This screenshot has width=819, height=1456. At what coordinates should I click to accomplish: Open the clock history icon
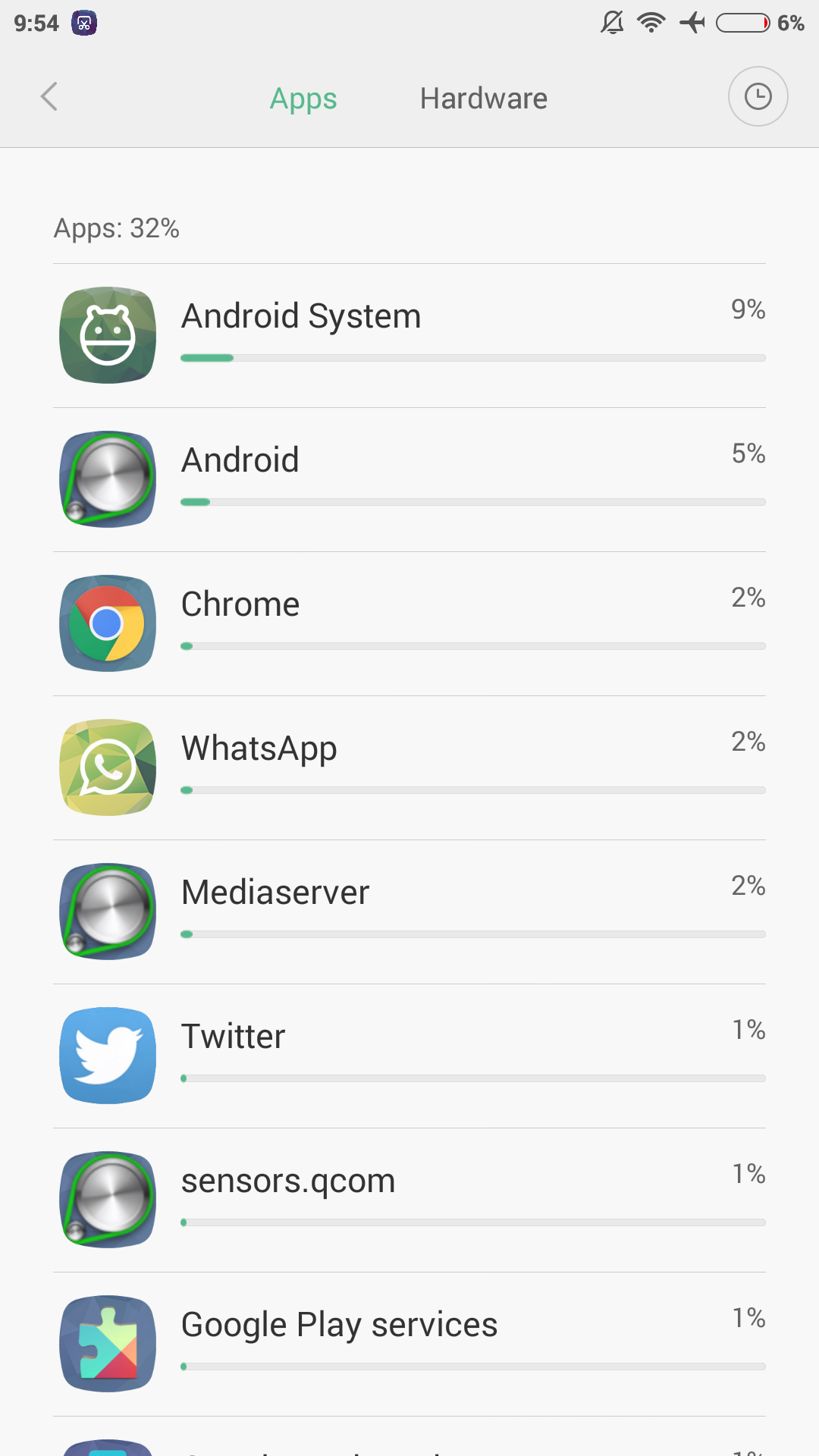[x=758, y=97]
